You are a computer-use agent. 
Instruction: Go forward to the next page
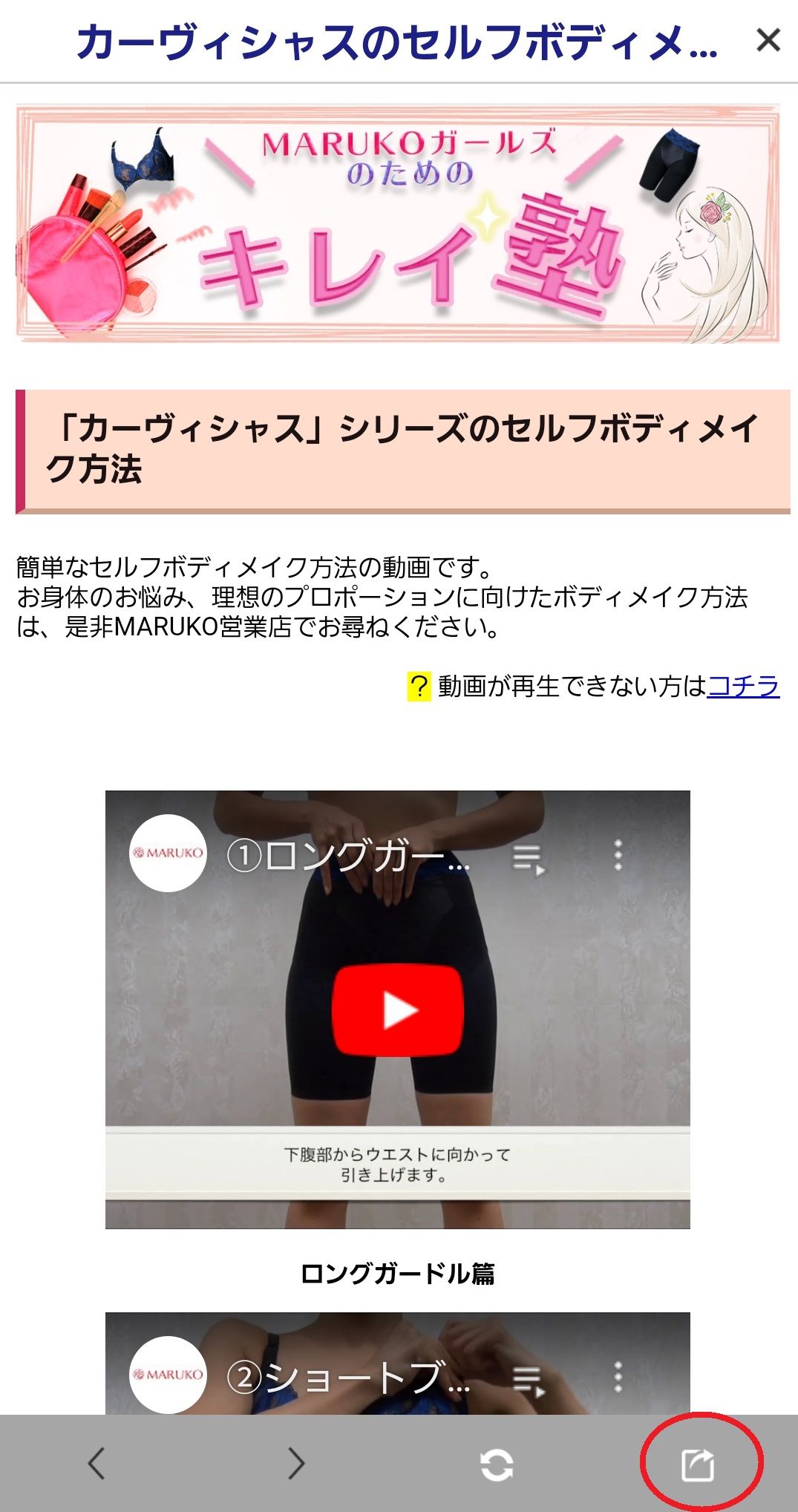tap(296, 1463)
